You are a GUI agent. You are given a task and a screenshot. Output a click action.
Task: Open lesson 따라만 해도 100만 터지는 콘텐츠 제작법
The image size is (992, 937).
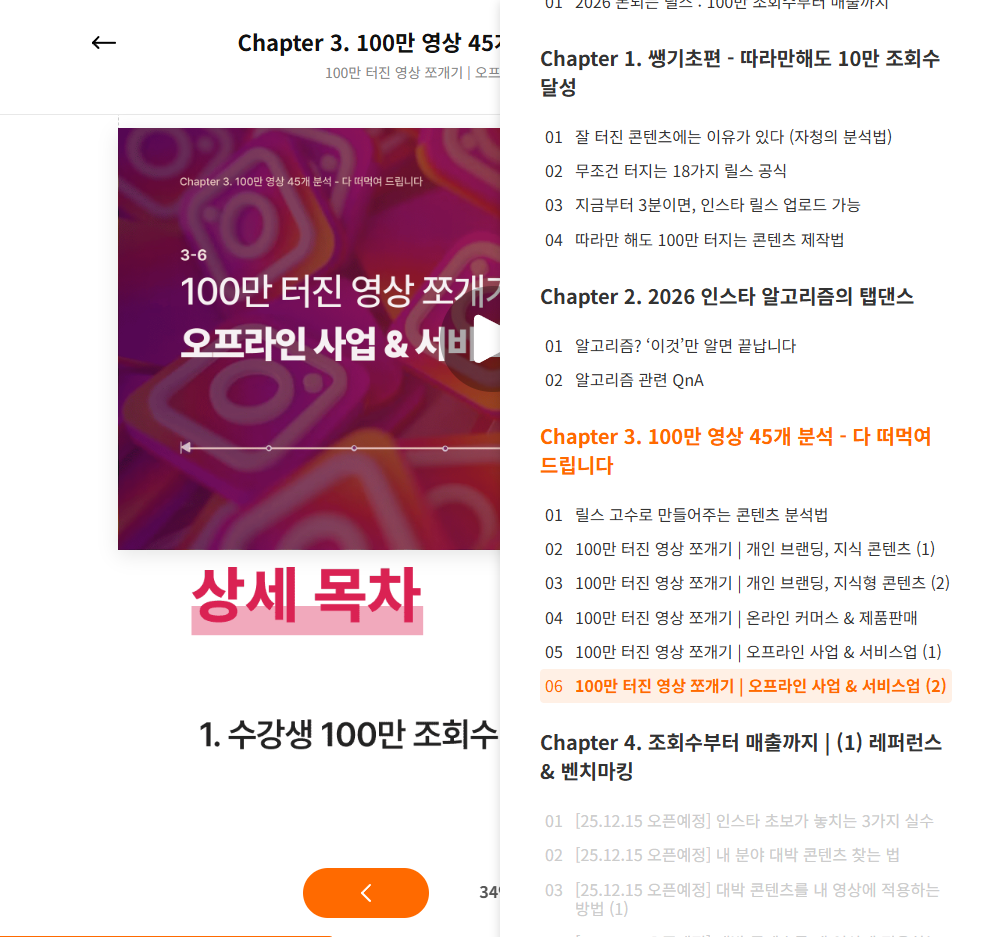709,240
